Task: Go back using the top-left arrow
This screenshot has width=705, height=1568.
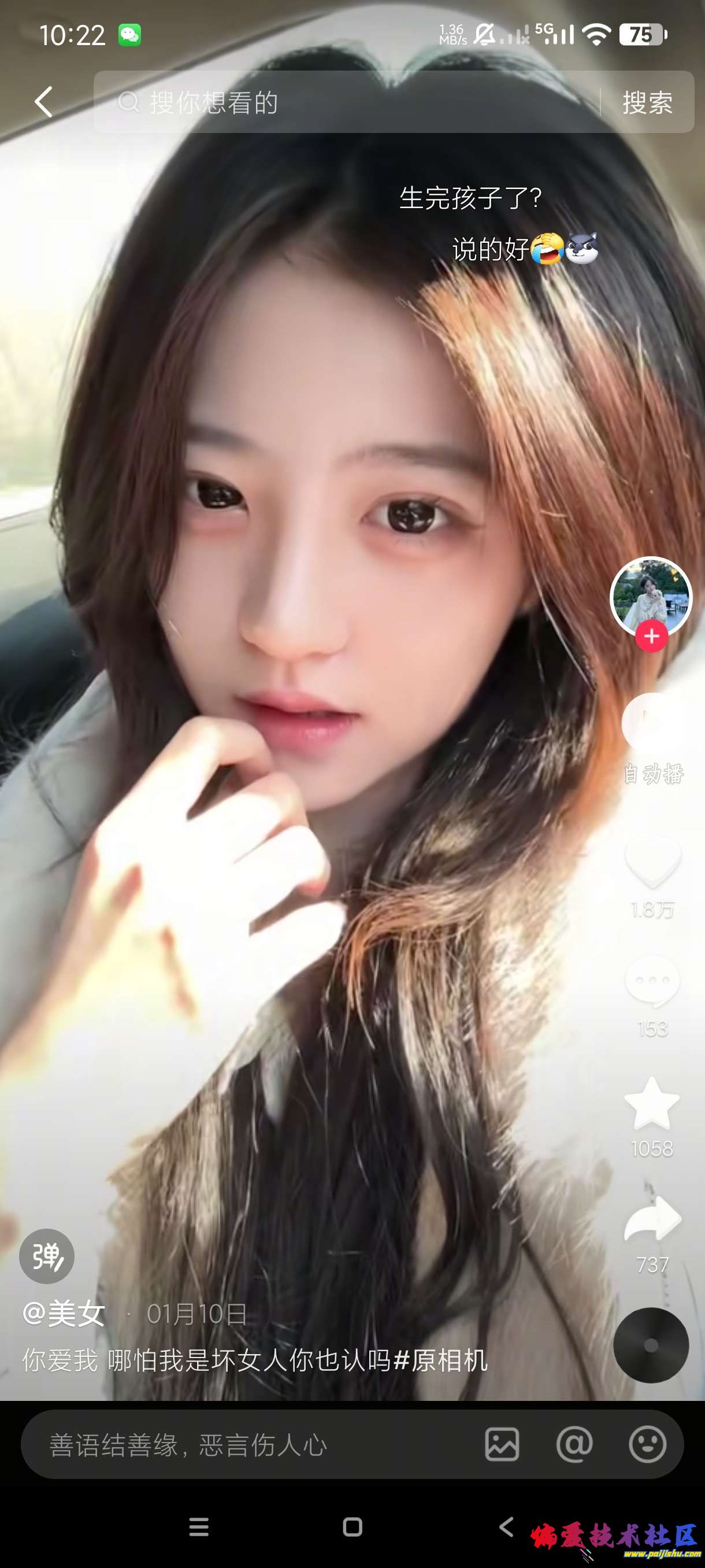Action: (44, 102)
